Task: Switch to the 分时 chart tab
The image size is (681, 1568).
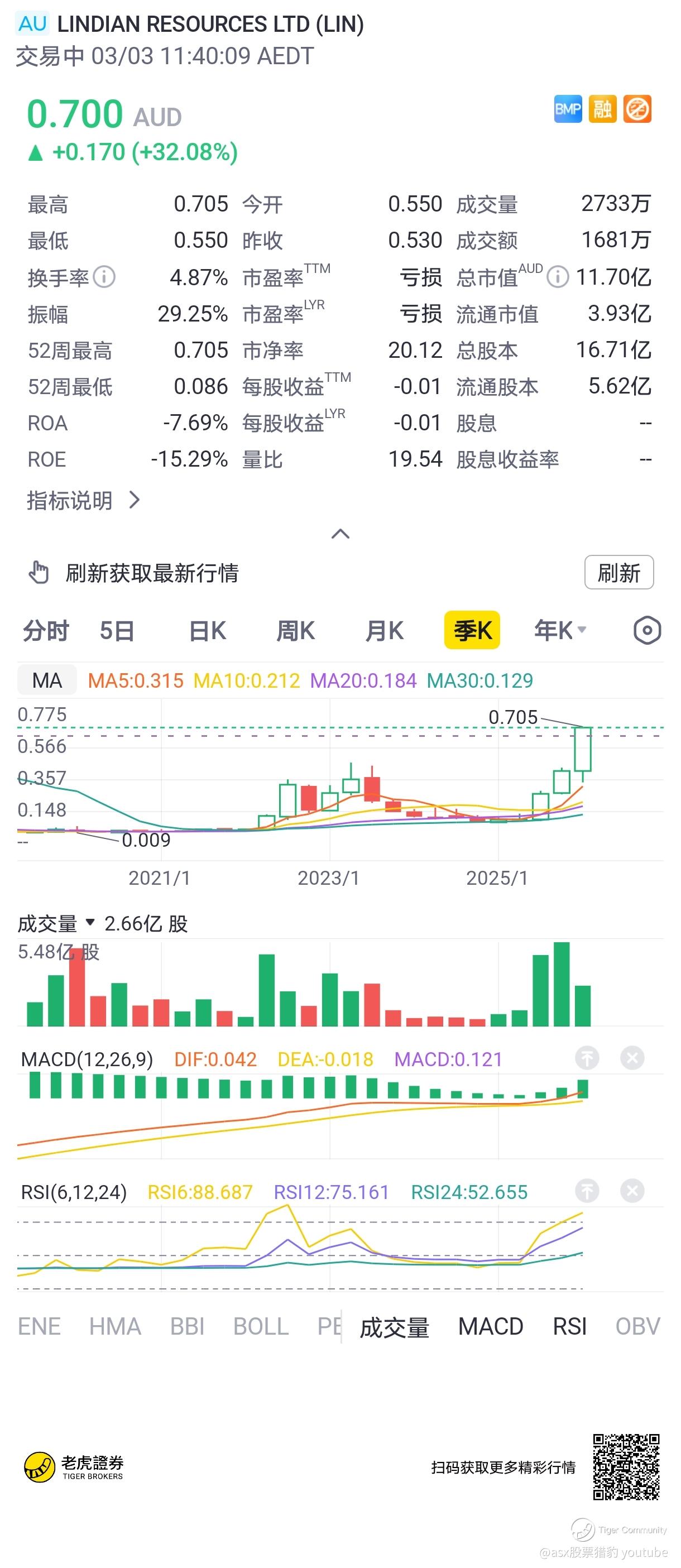Action: click(x=46, y=630)
